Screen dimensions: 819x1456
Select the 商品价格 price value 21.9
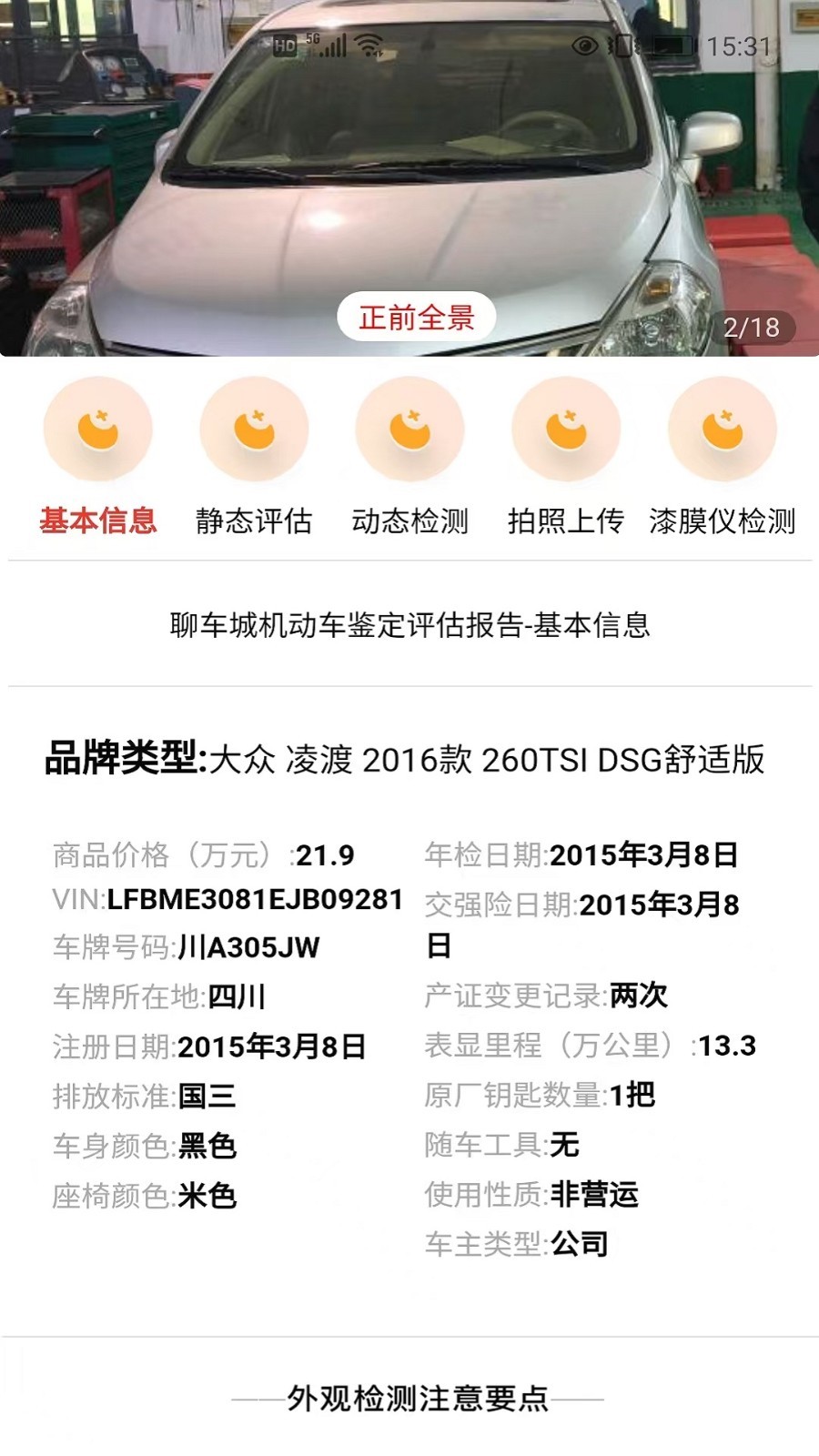tap(325, 854)
